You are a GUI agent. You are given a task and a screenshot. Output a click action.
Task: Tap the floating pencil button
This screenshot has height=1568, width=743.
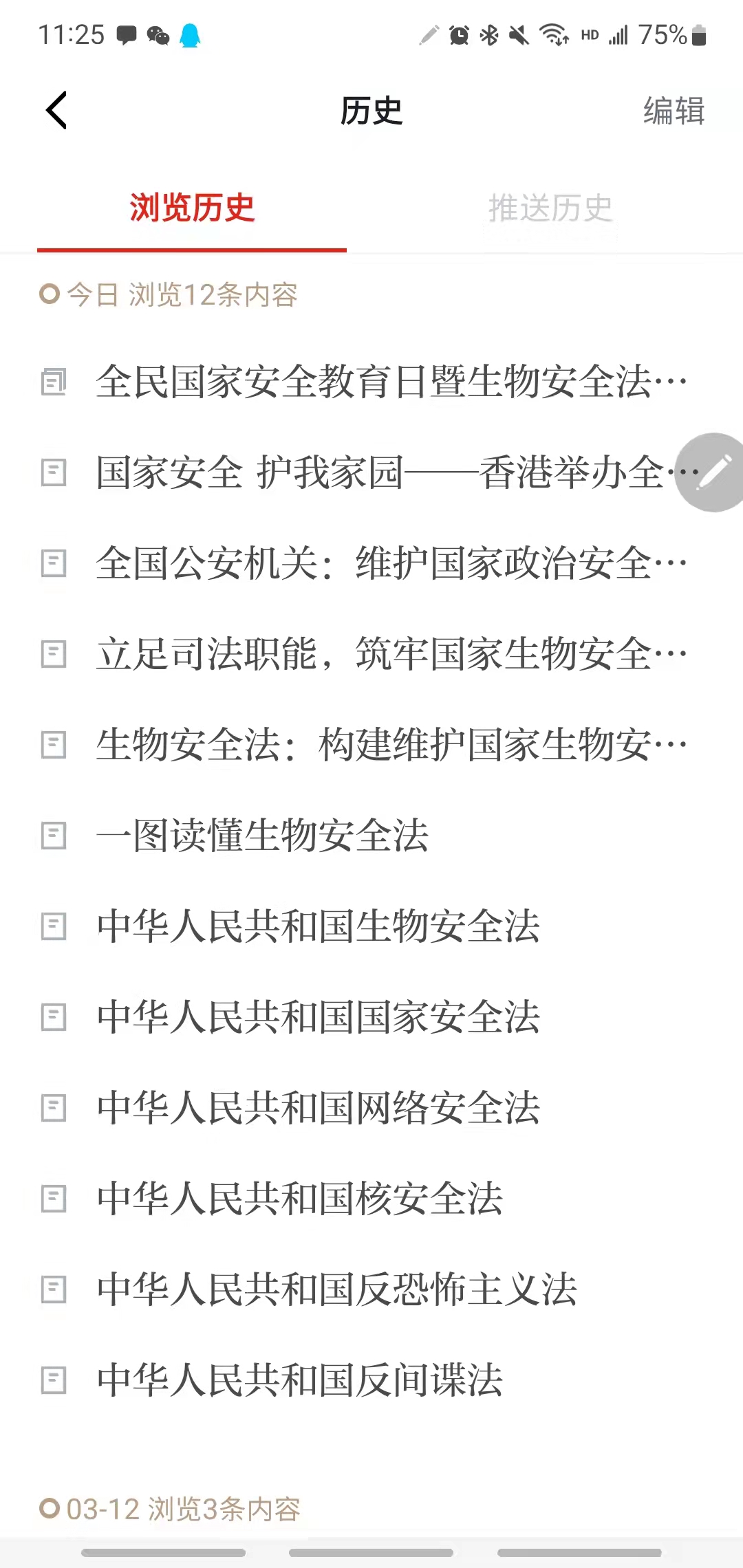[711, 472]
